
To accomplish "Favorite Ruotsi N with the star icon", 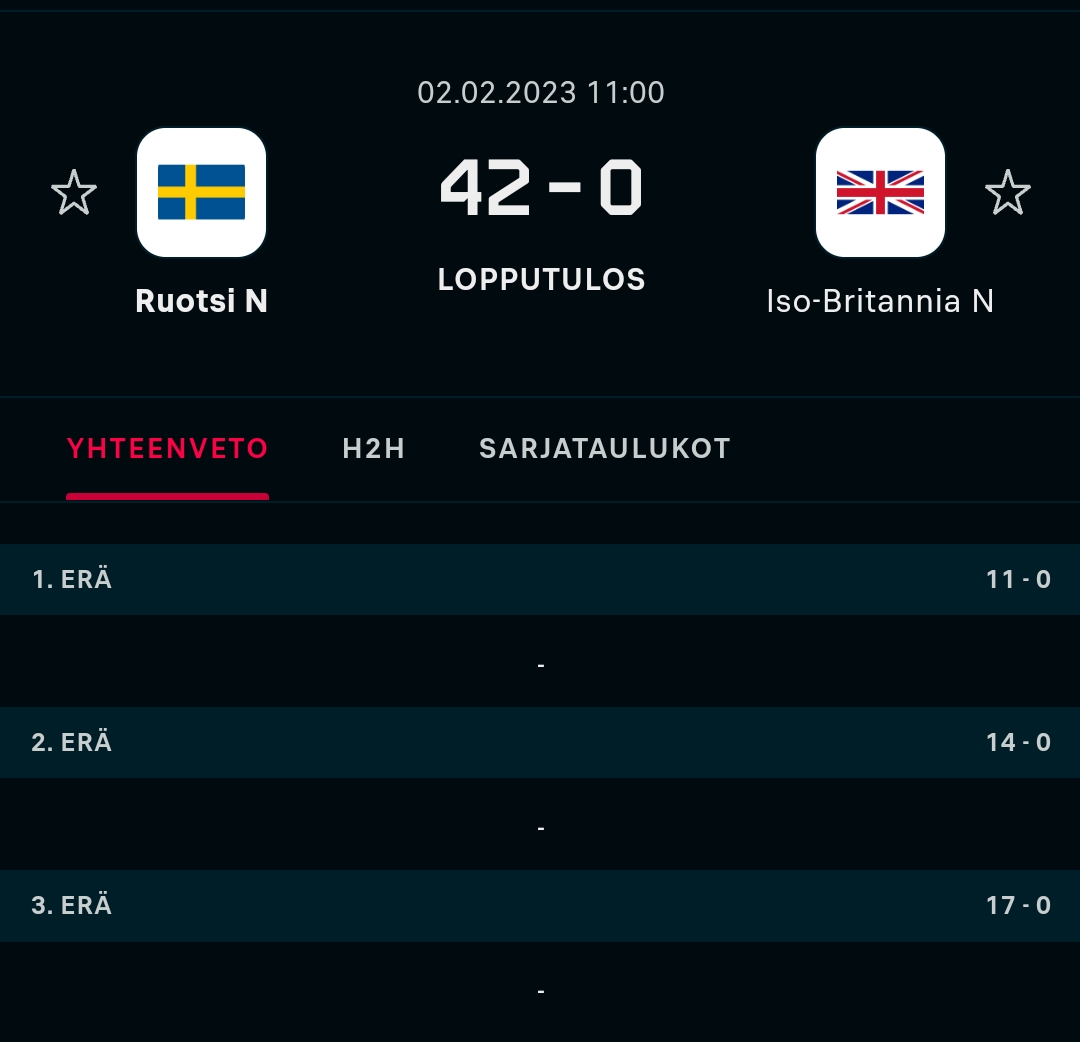I will tap(74, 192).
